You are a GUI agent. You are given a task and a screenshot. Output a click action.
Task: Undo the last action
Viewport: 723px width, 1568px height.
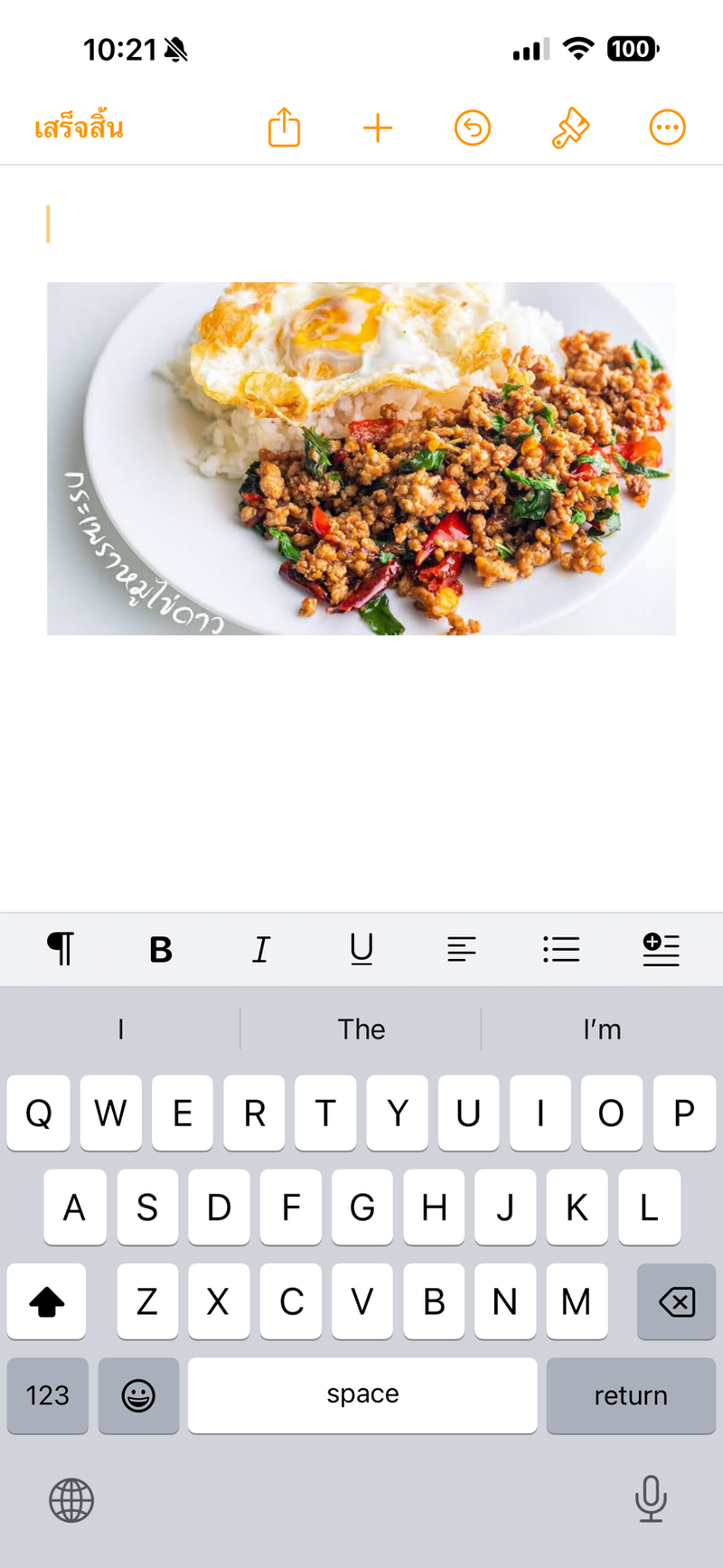[472, 128]
